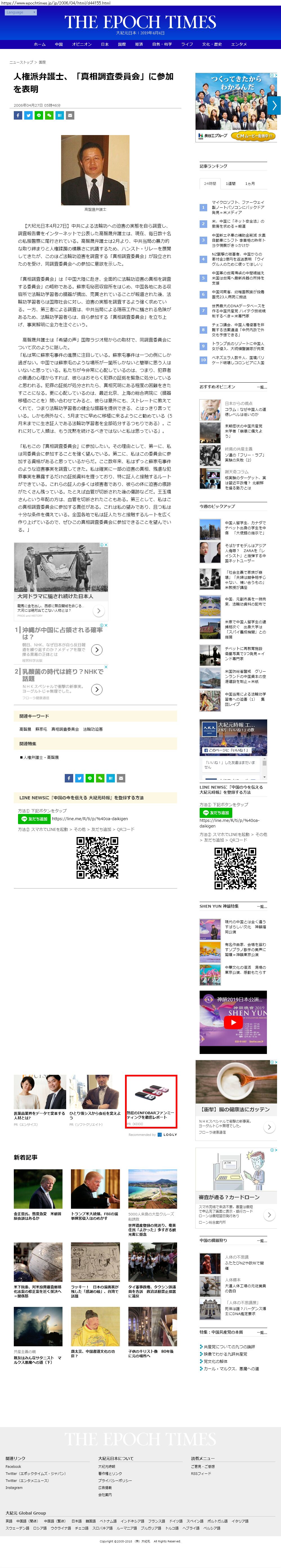Switch to the 経済 section

pos(139,44)
